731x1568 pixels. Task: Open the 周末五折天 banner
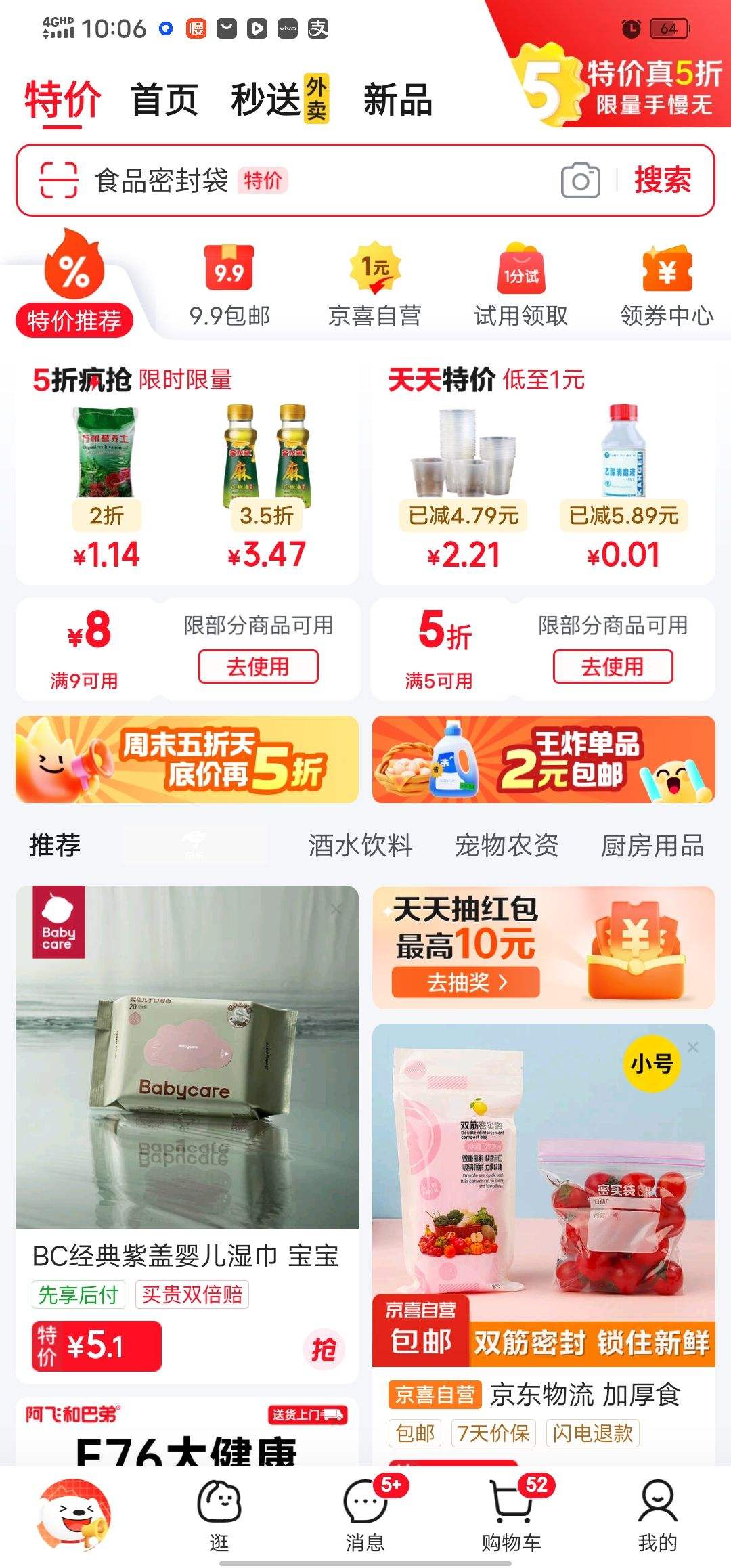pyautogui.click(x=187, y=759)
